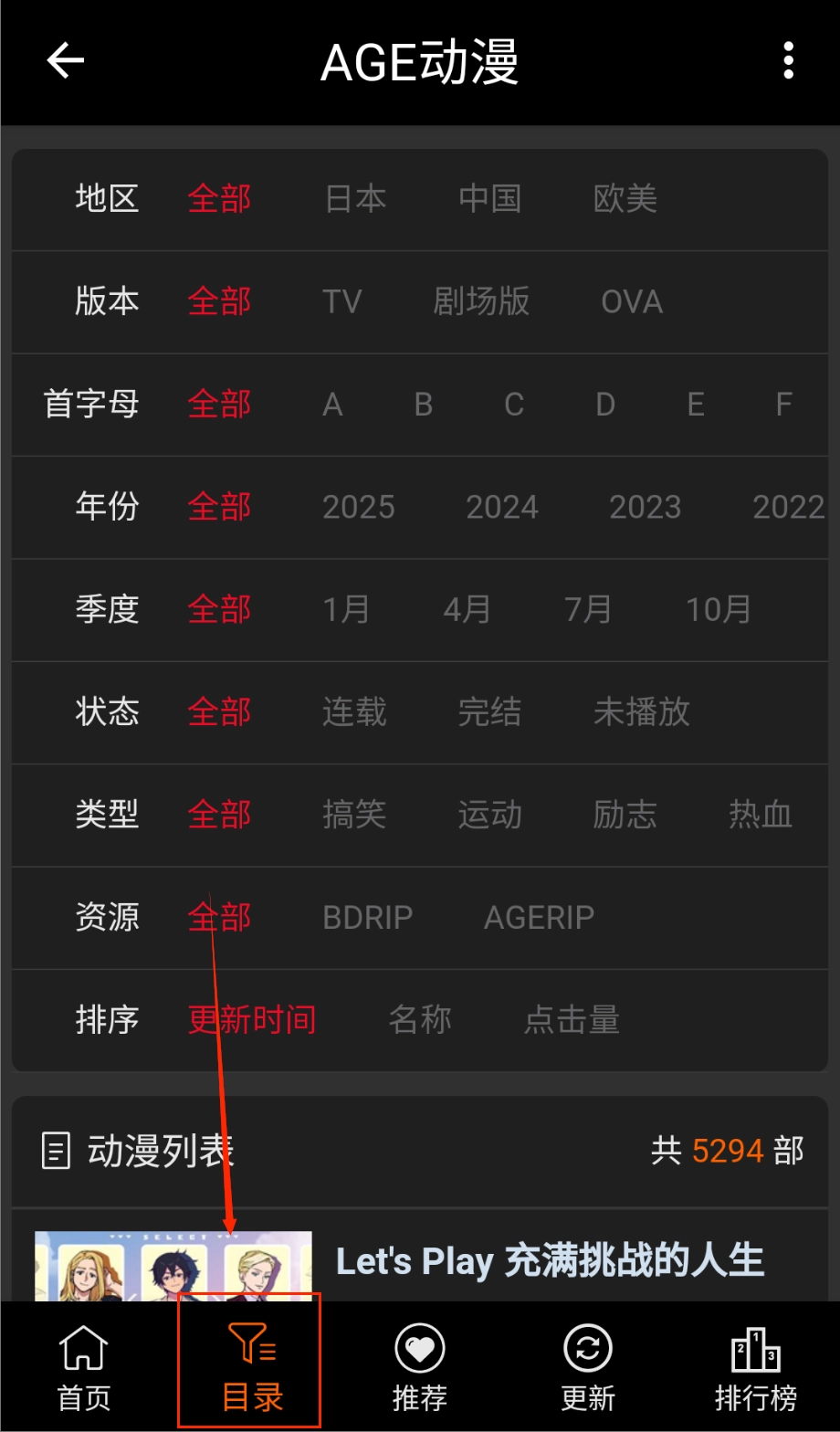This screenshot has width=840, height=1432.
Task: Open Let's Play 充满挑战的人生
Action: pyautogui.click(x=550, y=1261)
